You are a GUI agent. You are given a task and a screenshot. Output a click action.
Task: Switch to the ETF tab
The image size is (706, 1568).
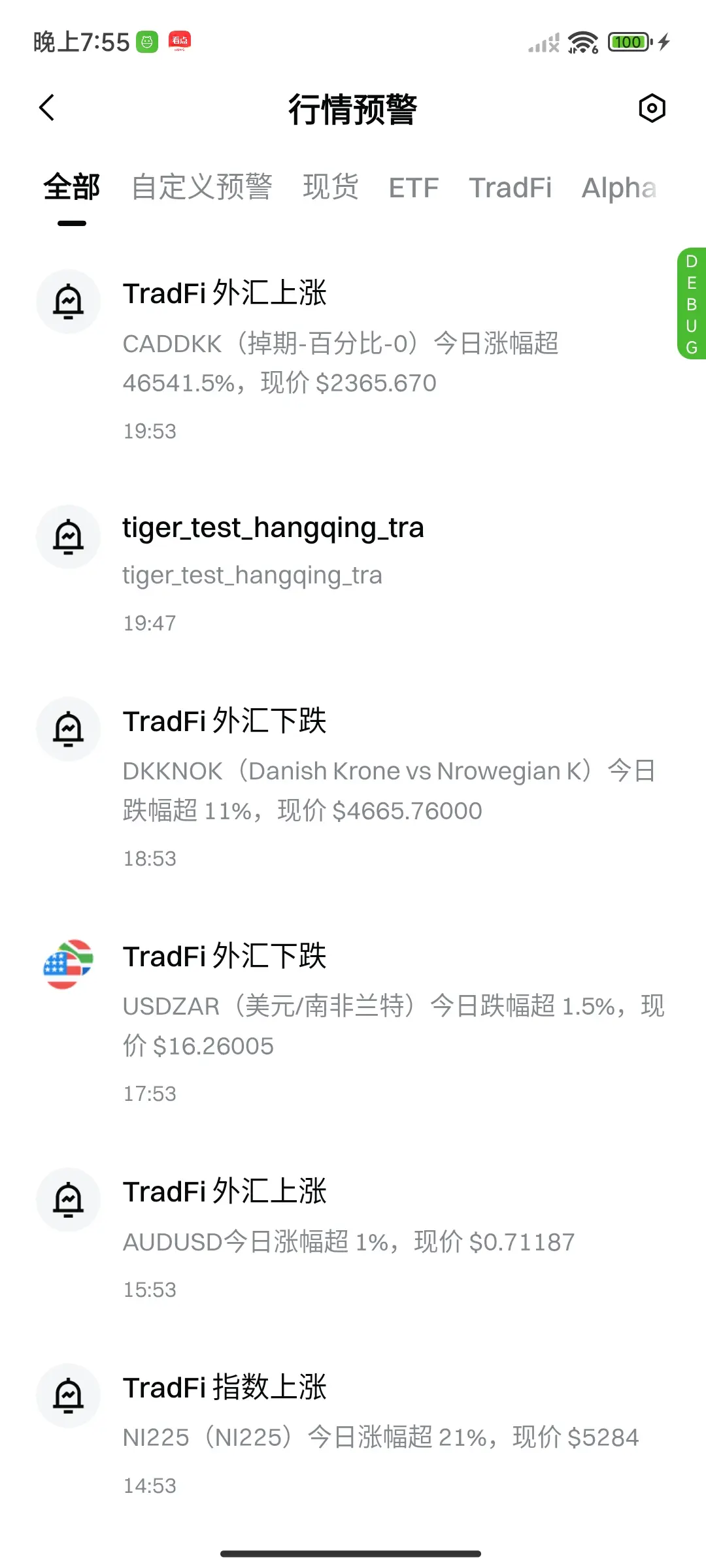tap(413, 188)
